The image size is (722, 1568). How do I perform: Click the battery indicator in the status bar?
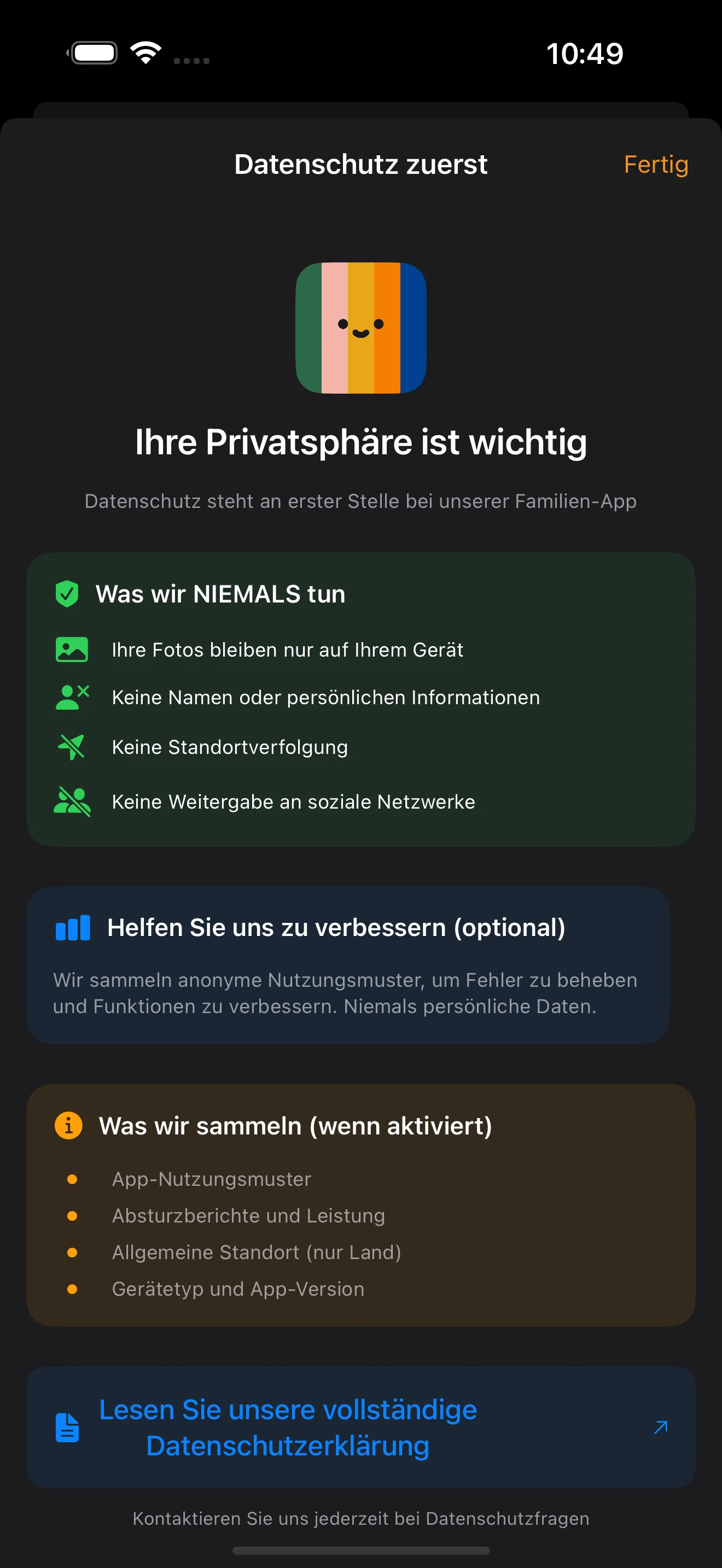92,52
